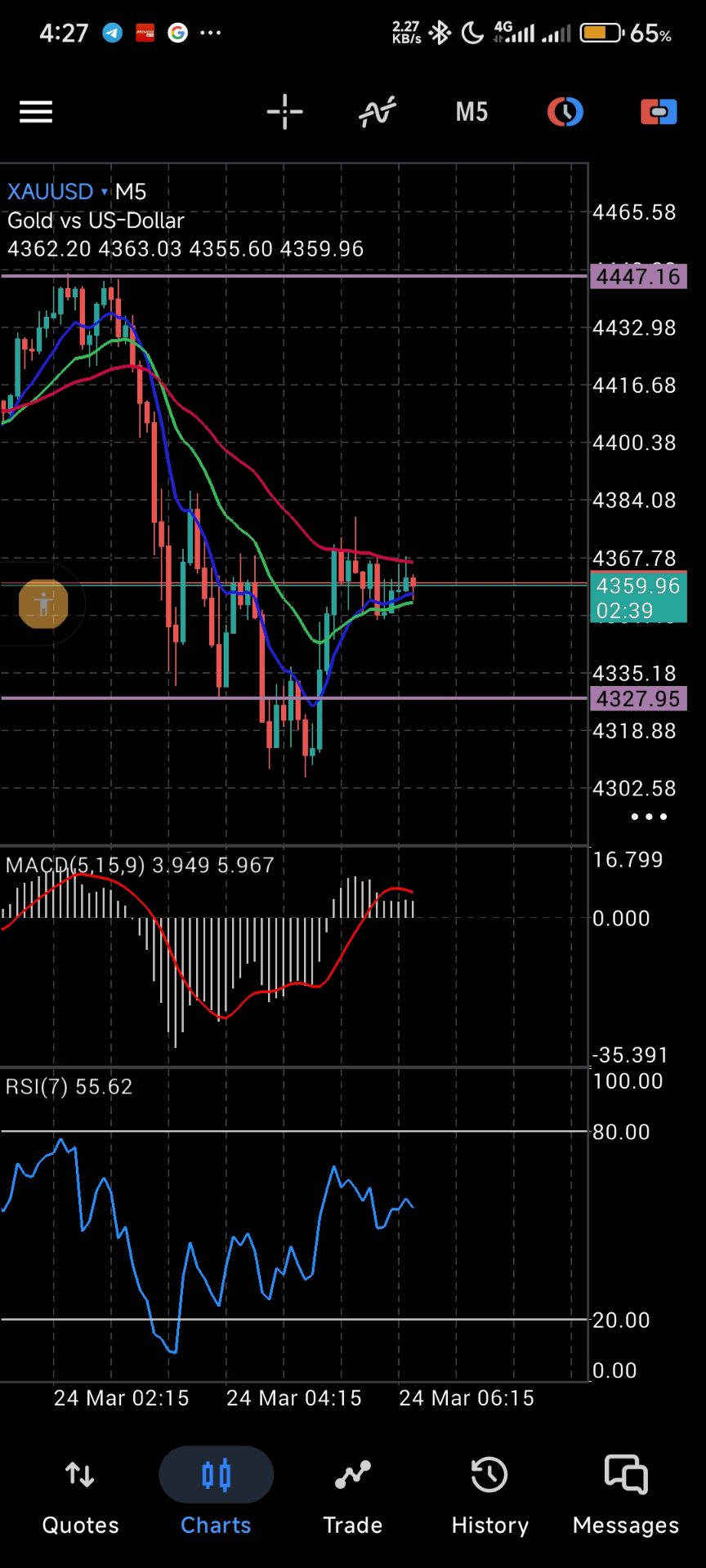Open the three-dot chart options
Image resolution: width=706 pixels, height=1568 pixels.
649,817
